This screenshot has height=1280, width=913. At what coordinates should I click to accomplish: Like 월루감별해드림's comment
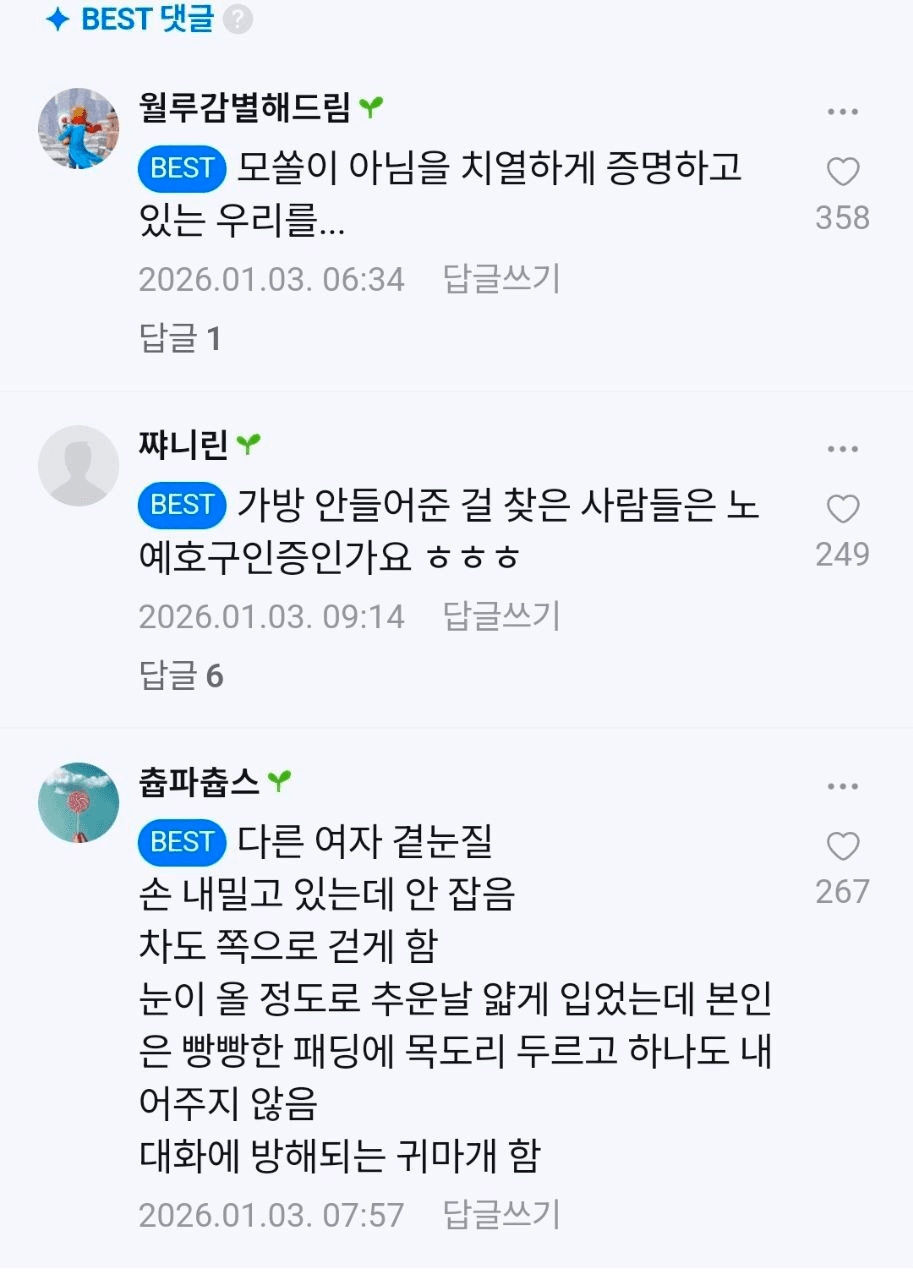[x=843, y=173]
